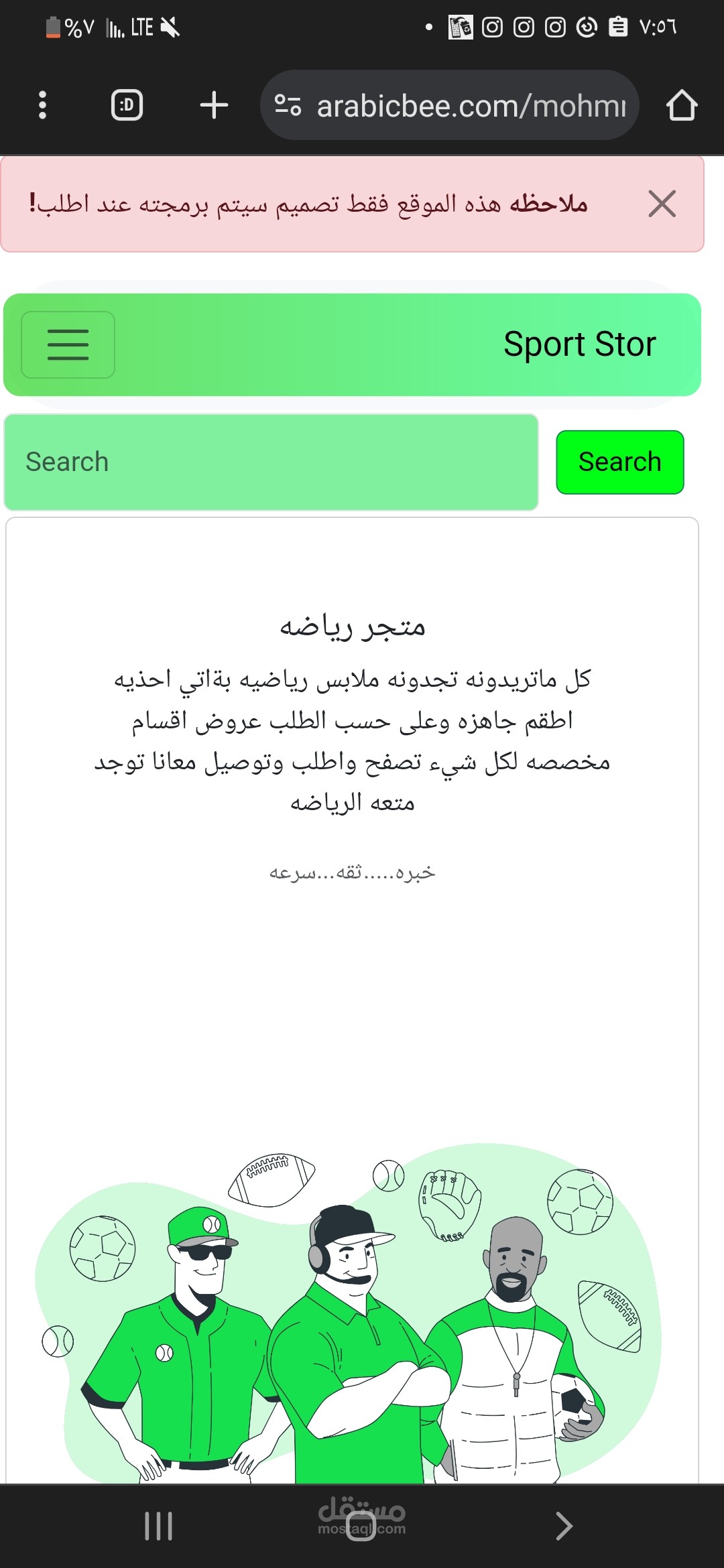Go back using the system navigation arrow
This screenshot has width=724, height=1568.
coord(564,1526)
